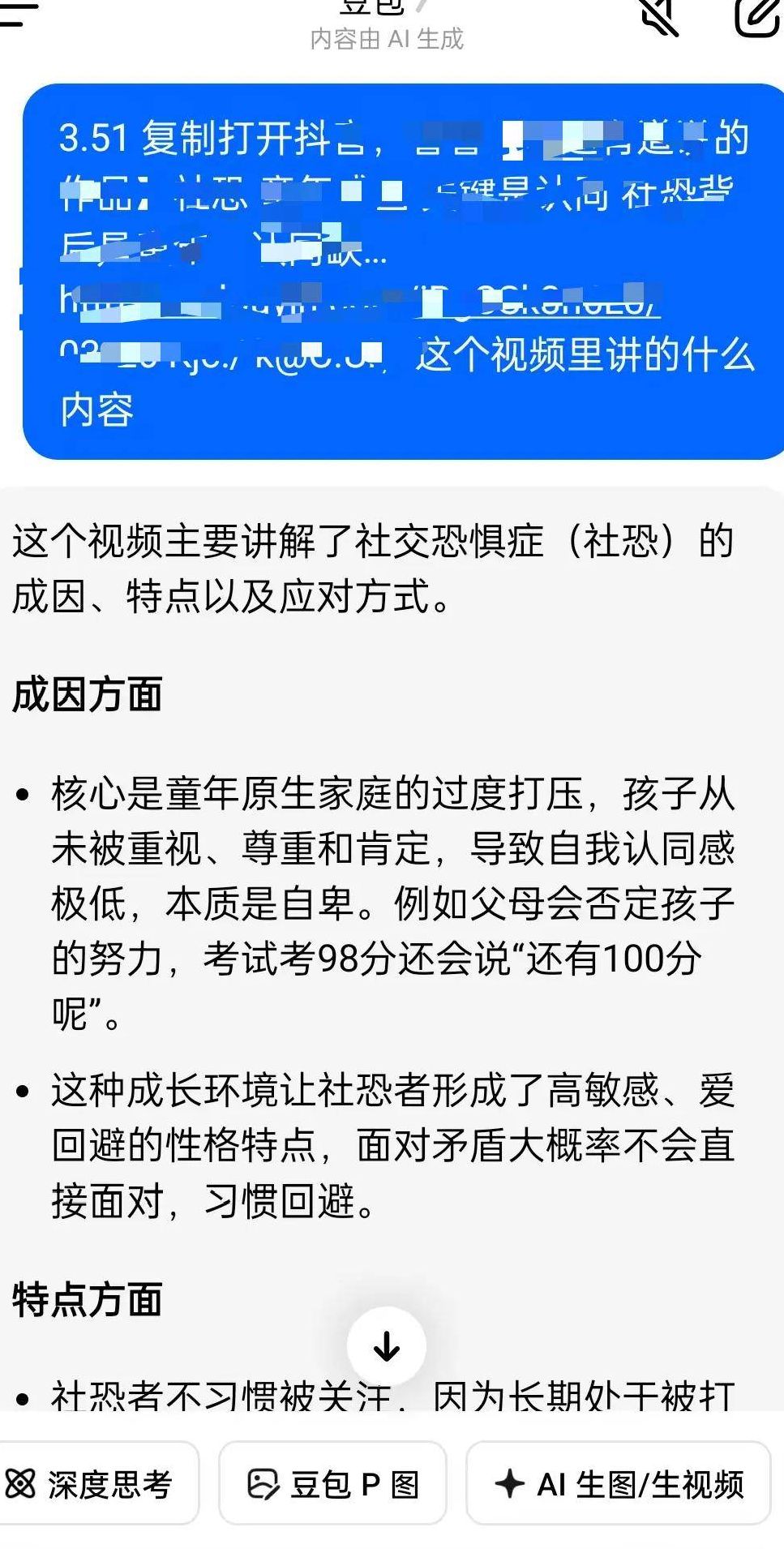Select AI 生图/生视频 generation
This screenshot has width=784, height=1549.
[x=619, y=1484]
